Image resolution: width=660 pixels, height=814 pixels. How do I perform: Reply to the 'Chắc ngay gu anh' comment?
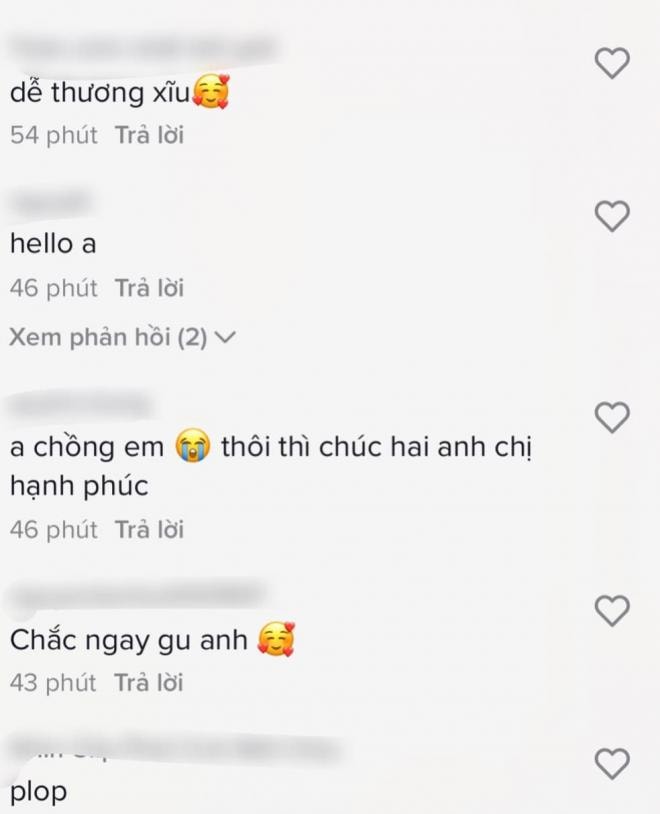click(x=149, y=683)
